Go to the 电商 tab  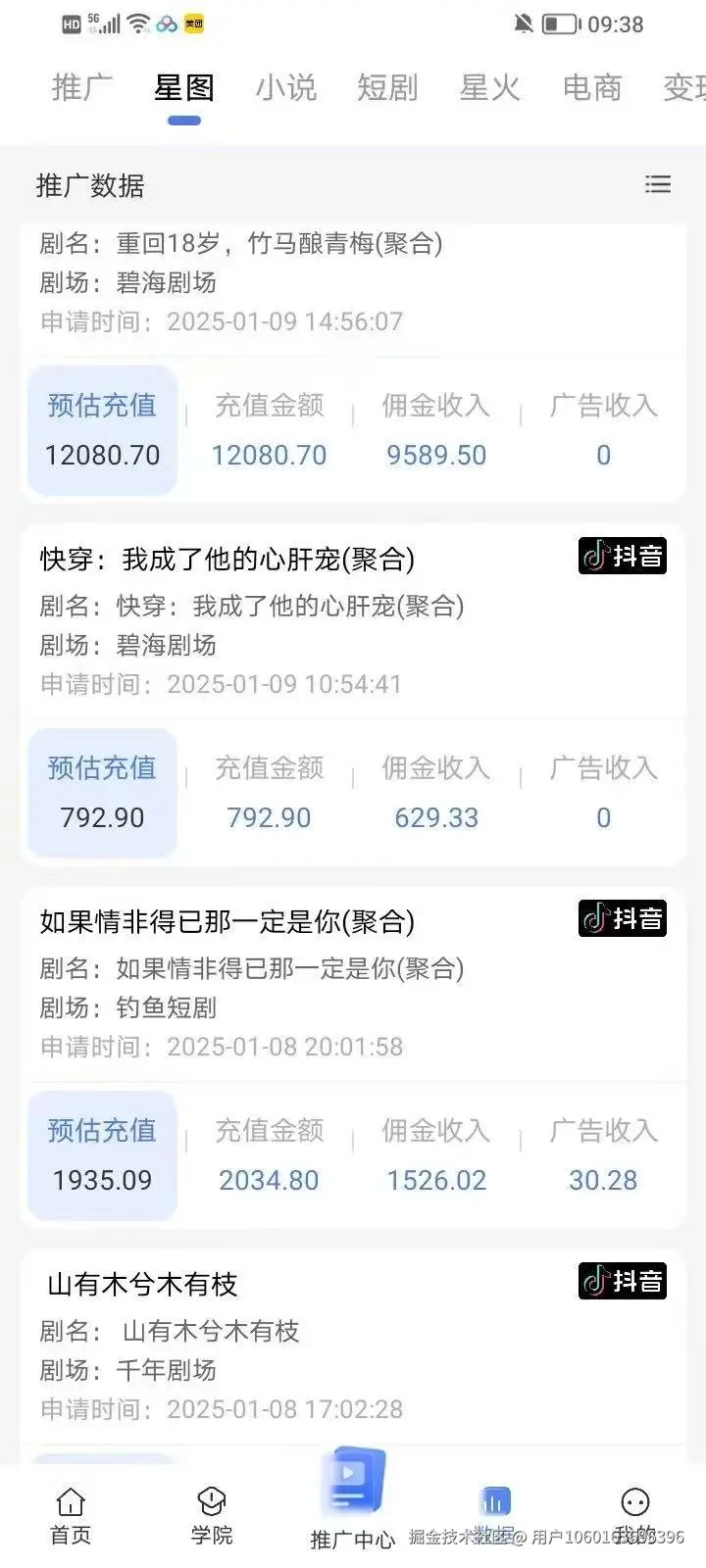pyautogui.click(x=591, y=88)
